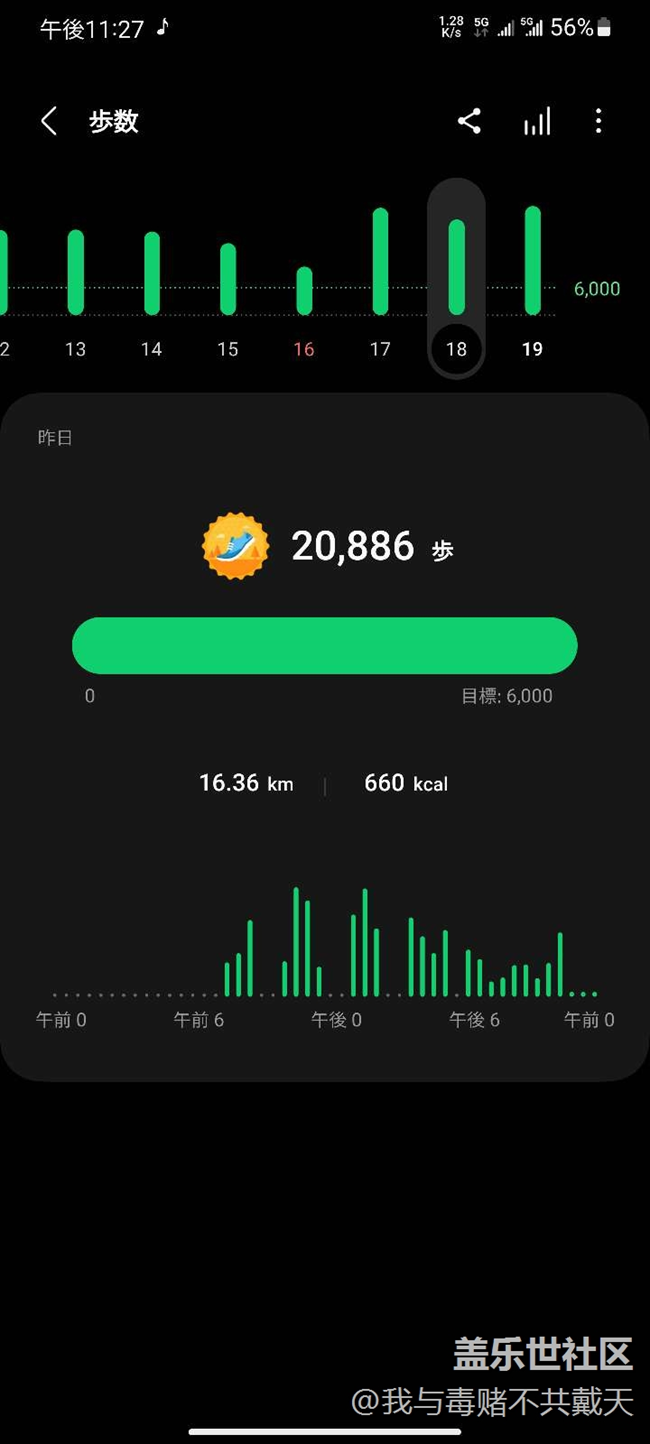Viewport: 650px width, 1444px height.
Task: Select the step bar for day 14
Action: point(152,274)
